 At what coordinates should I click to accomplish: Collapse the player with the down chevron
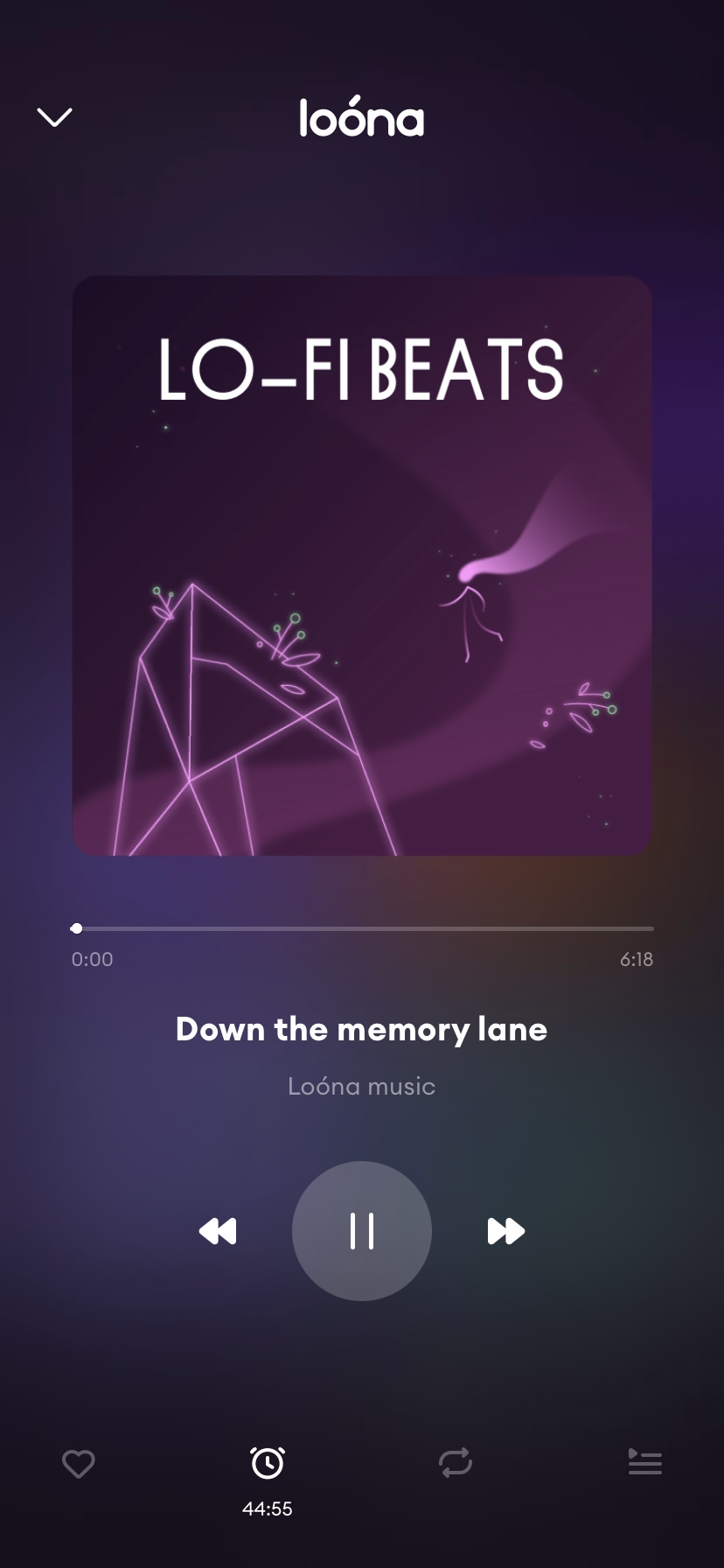(x=53, y=116)
